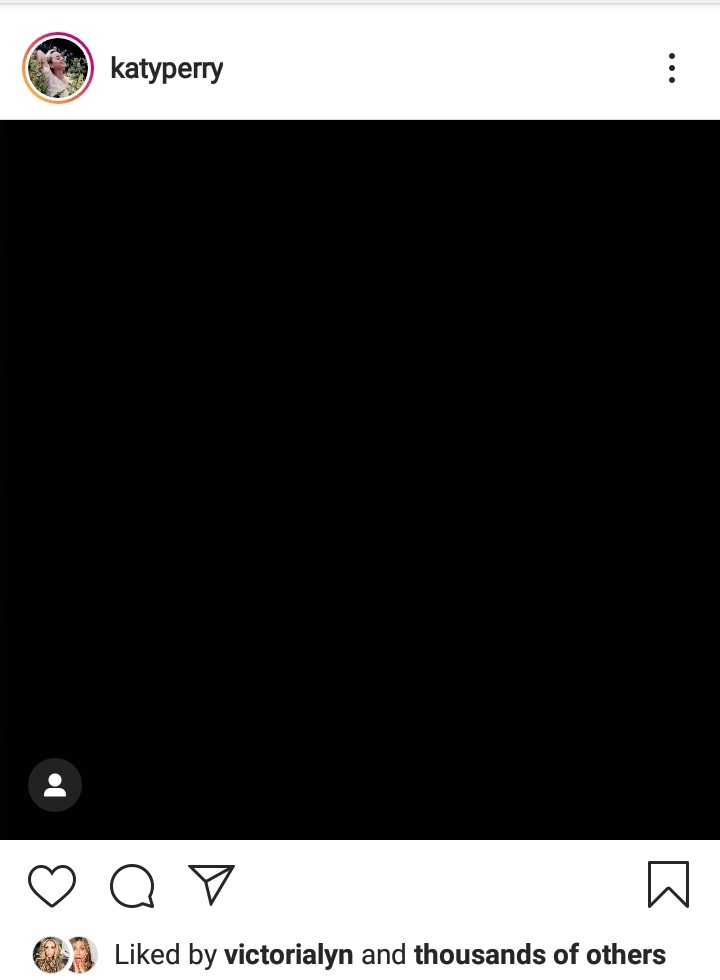
Task: Bookmark katyperry's post
Action: pos(668,885)
